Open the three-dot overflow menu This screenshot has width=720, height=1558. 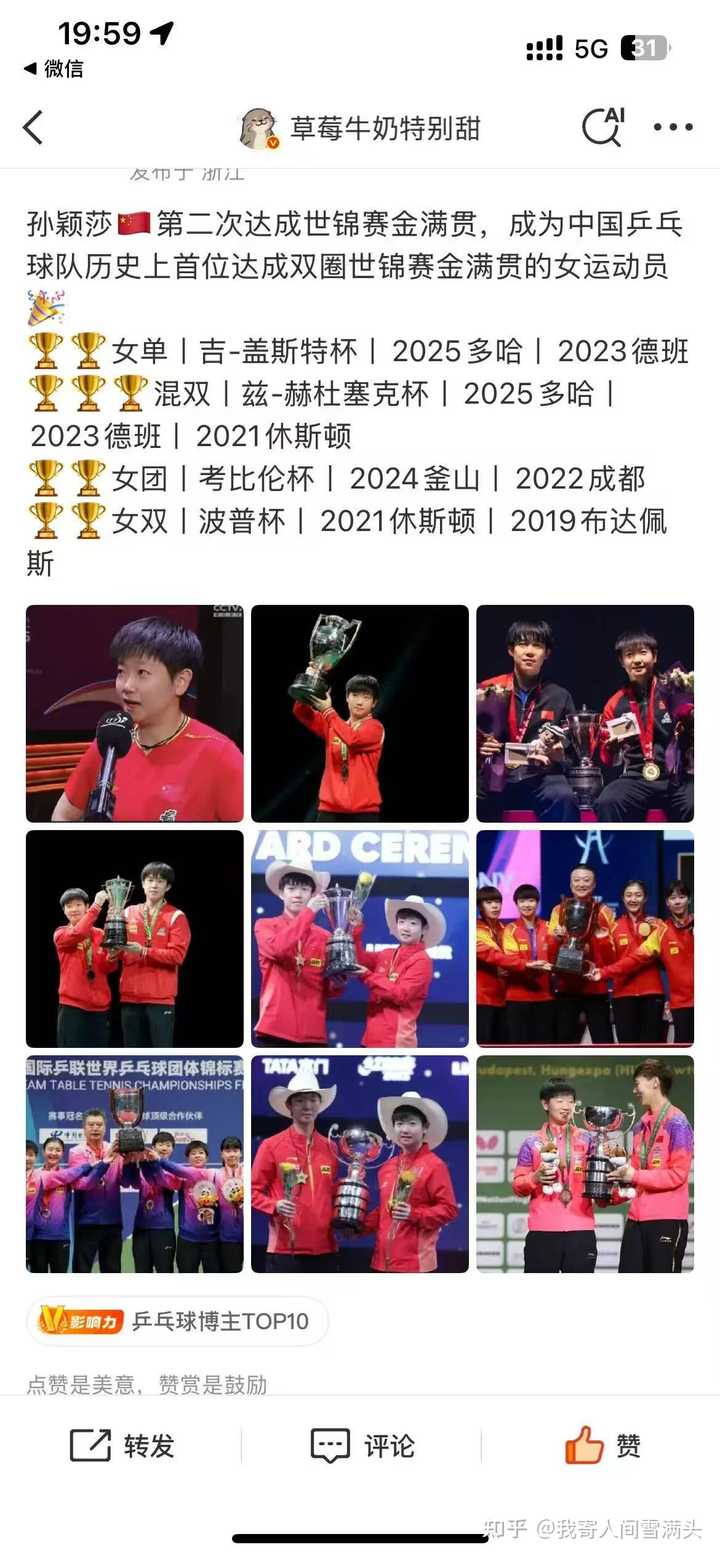673,127
